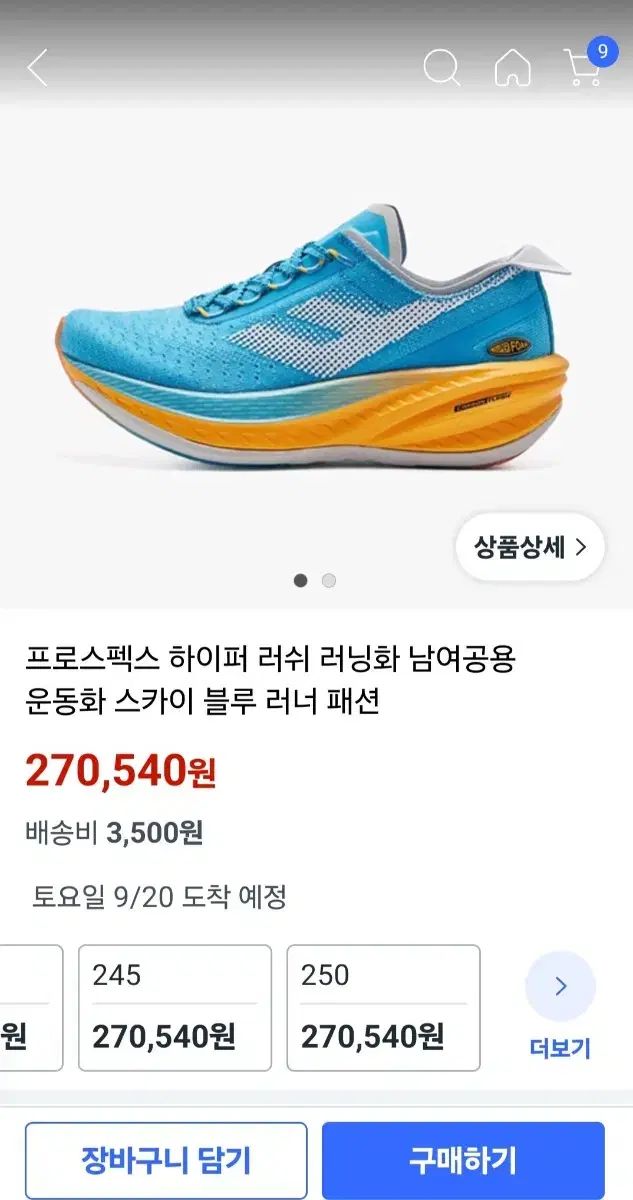Open the search icon
Image resolution: width=633 pixels, height=1200 pixels.
[441, 68]
